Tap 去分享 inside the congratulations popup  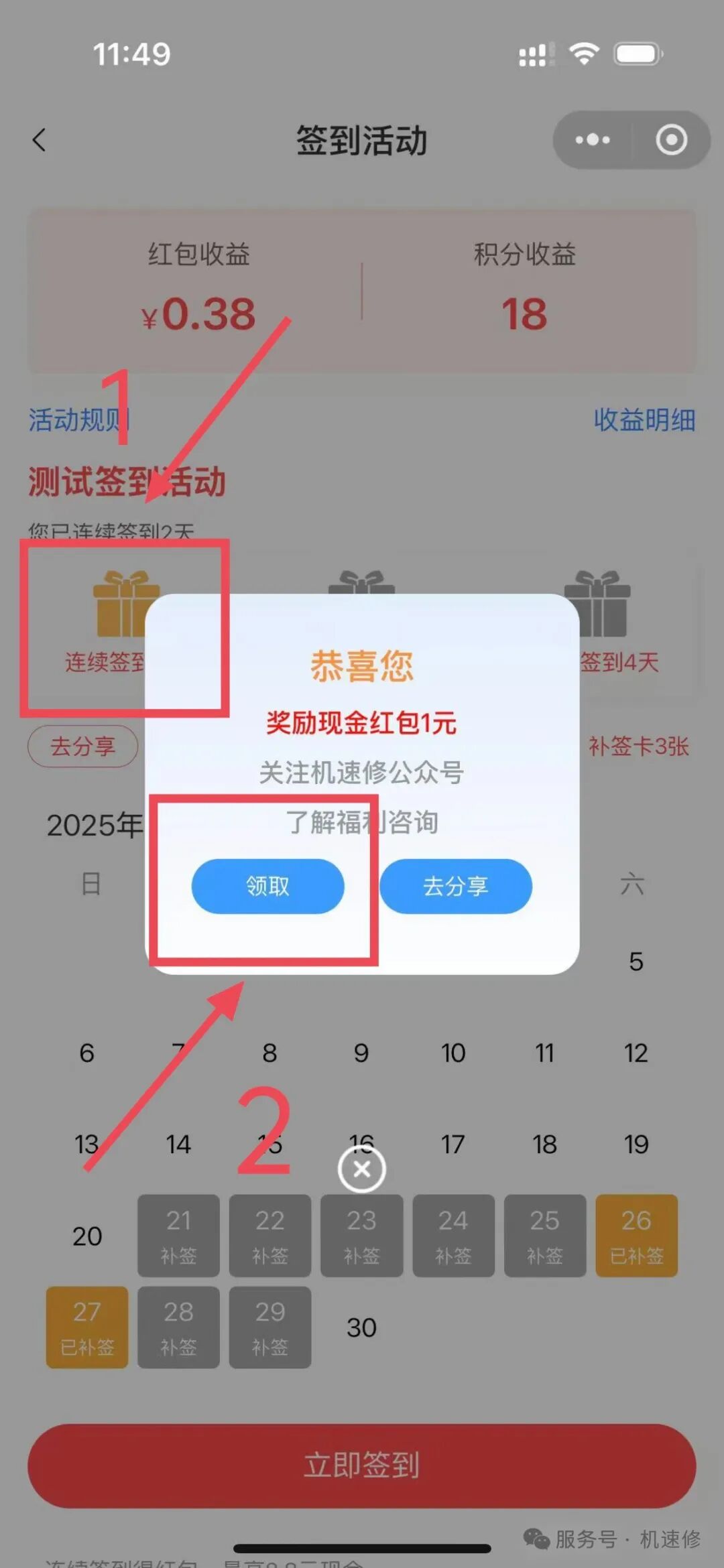tap(456, 886)
